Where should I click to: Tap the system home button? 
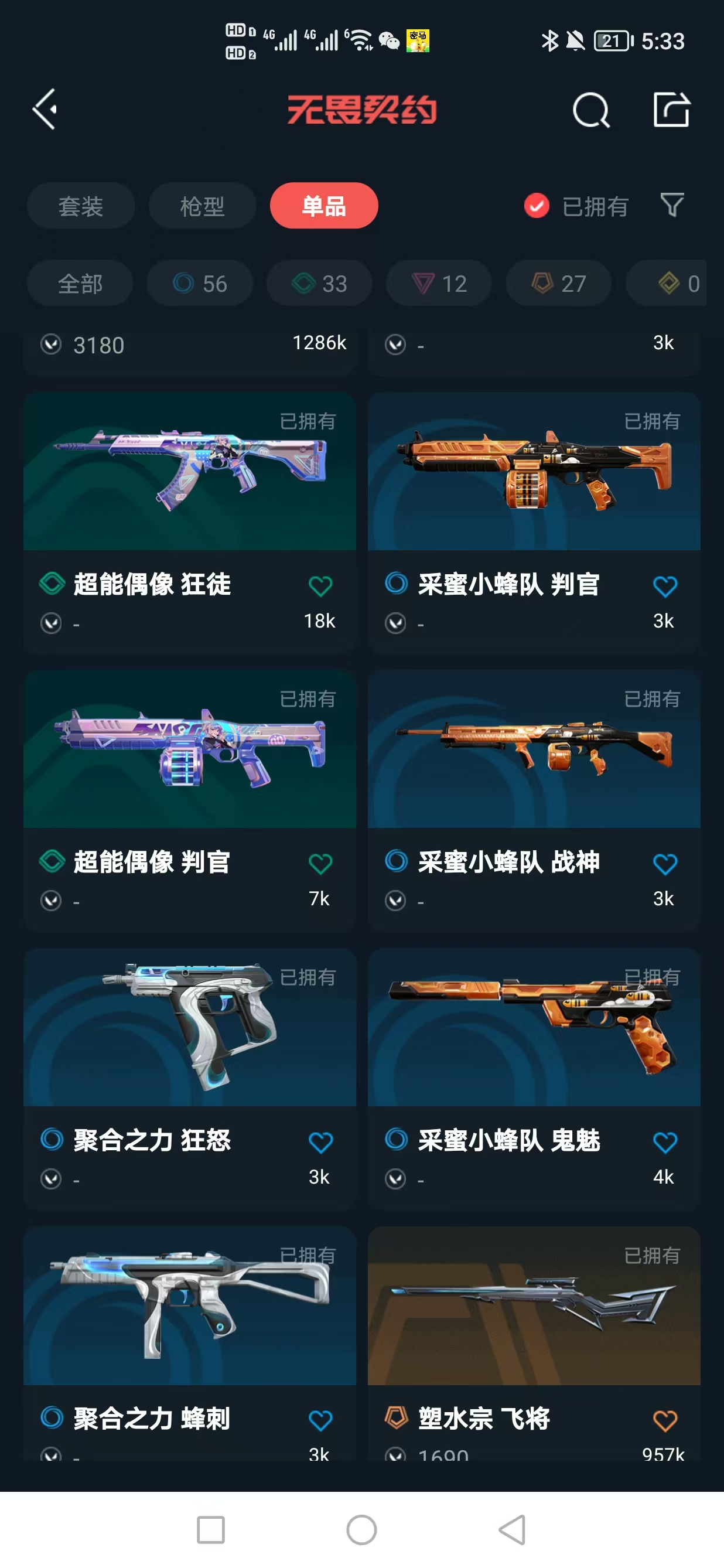(x=361, y=1529)
